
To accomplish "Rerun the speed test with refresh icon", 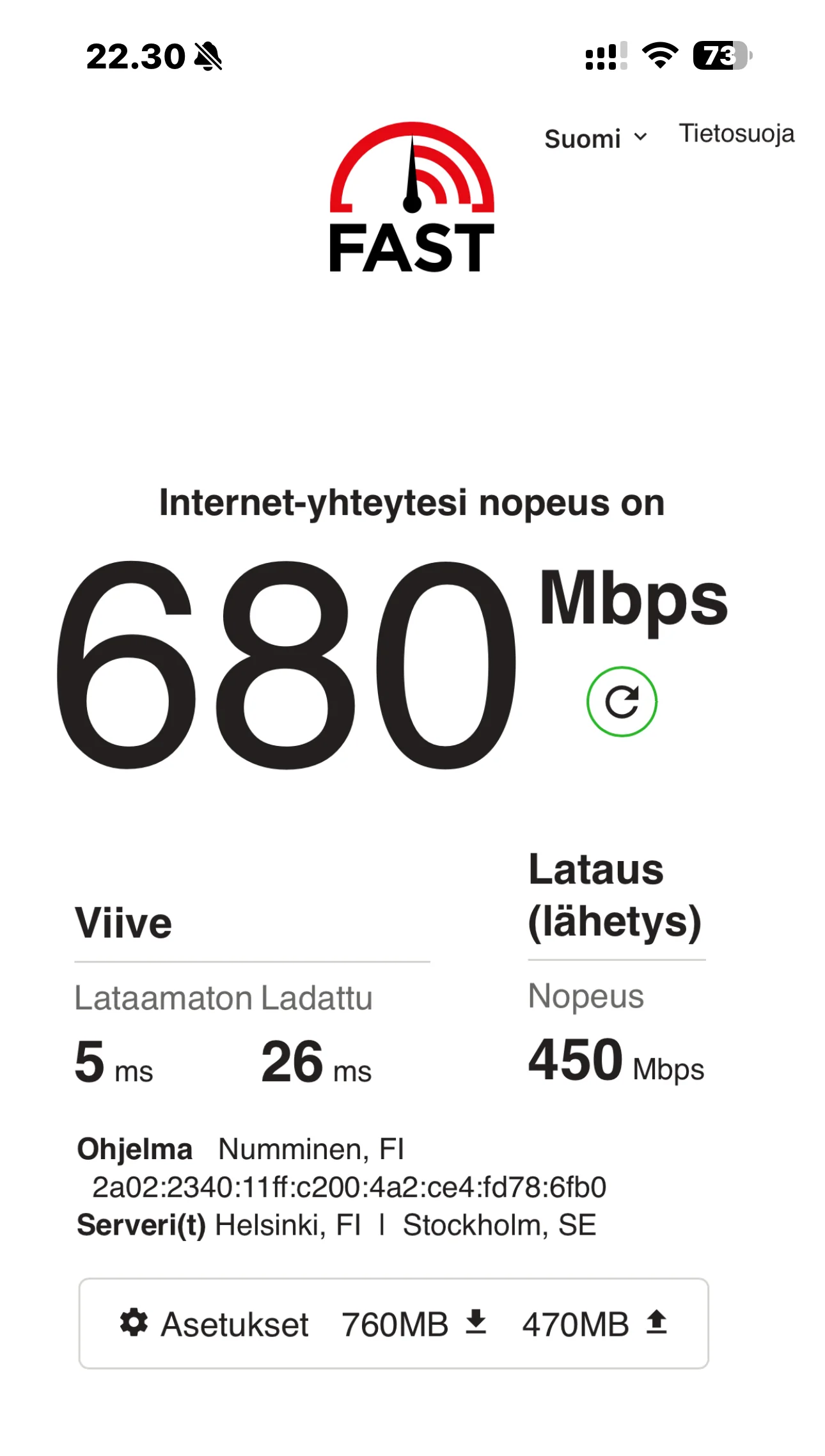I will click(622, 702).
